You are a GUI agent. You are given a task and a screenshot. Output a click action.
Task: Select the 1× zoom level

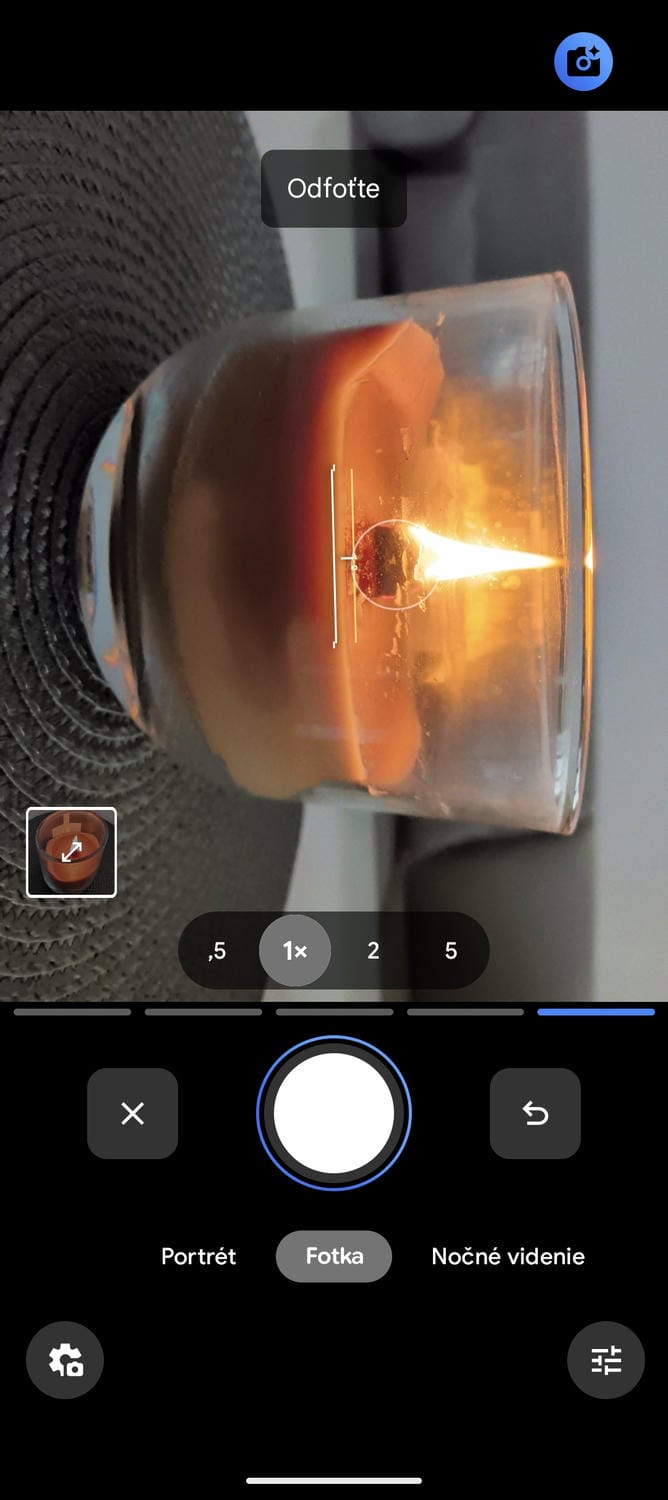click(x=295, y=951)
